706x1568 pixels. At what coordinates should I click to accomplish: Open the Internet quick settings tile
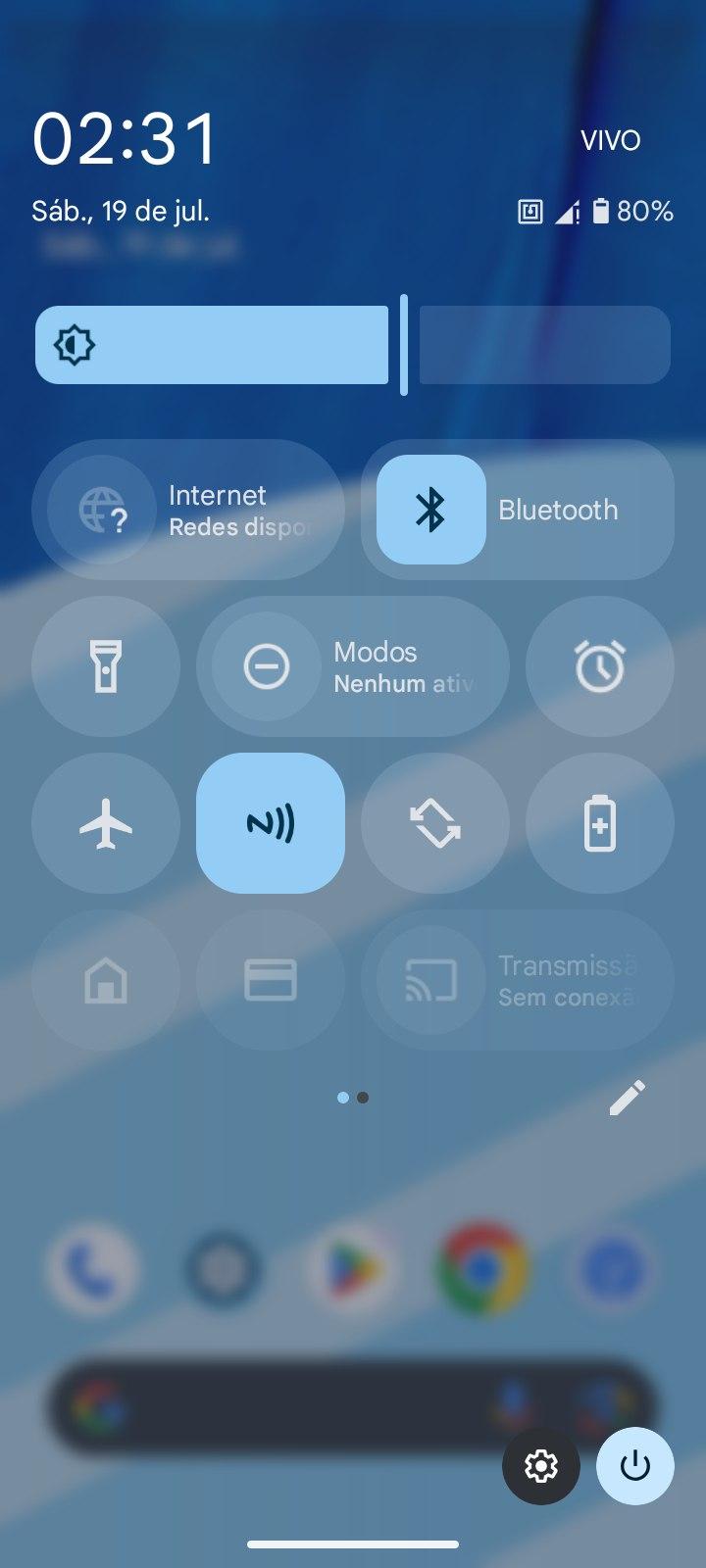pyautogui.click(x=188, y=510)
